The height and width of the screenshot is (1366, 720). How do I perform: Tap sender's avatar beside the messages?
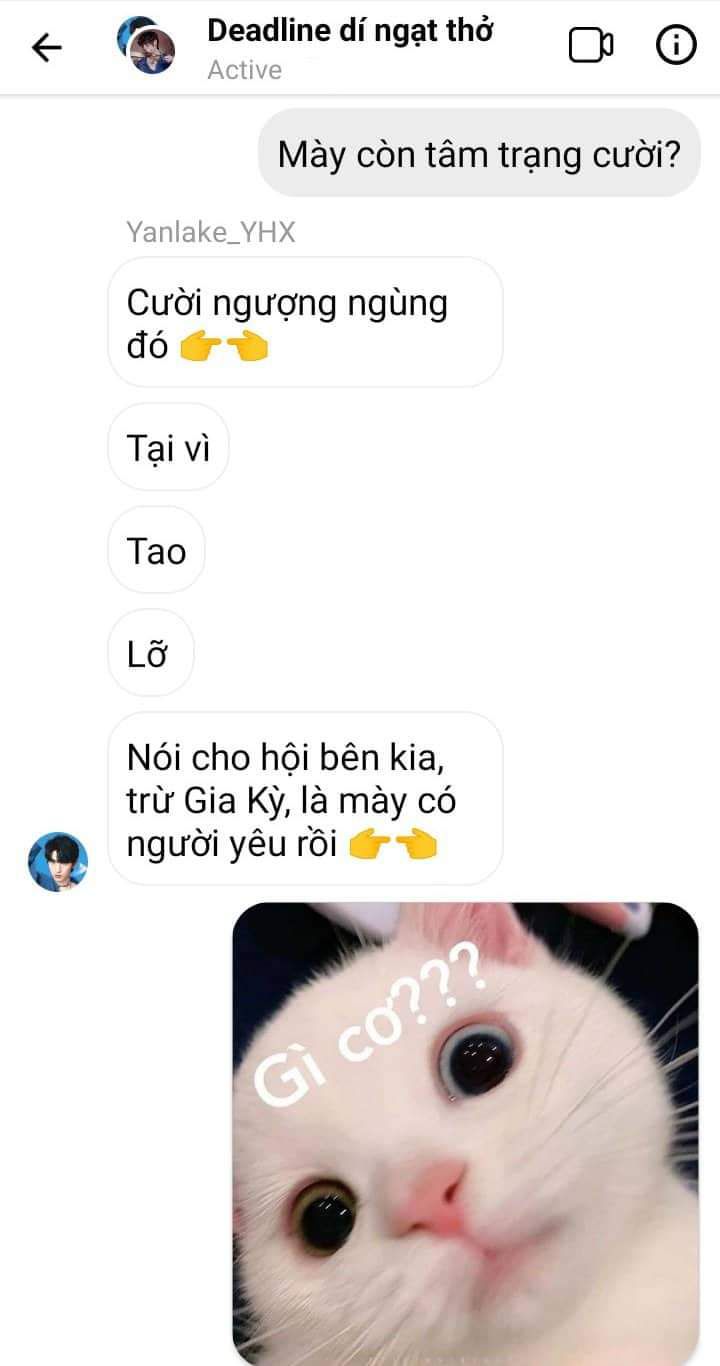(58, 861)
